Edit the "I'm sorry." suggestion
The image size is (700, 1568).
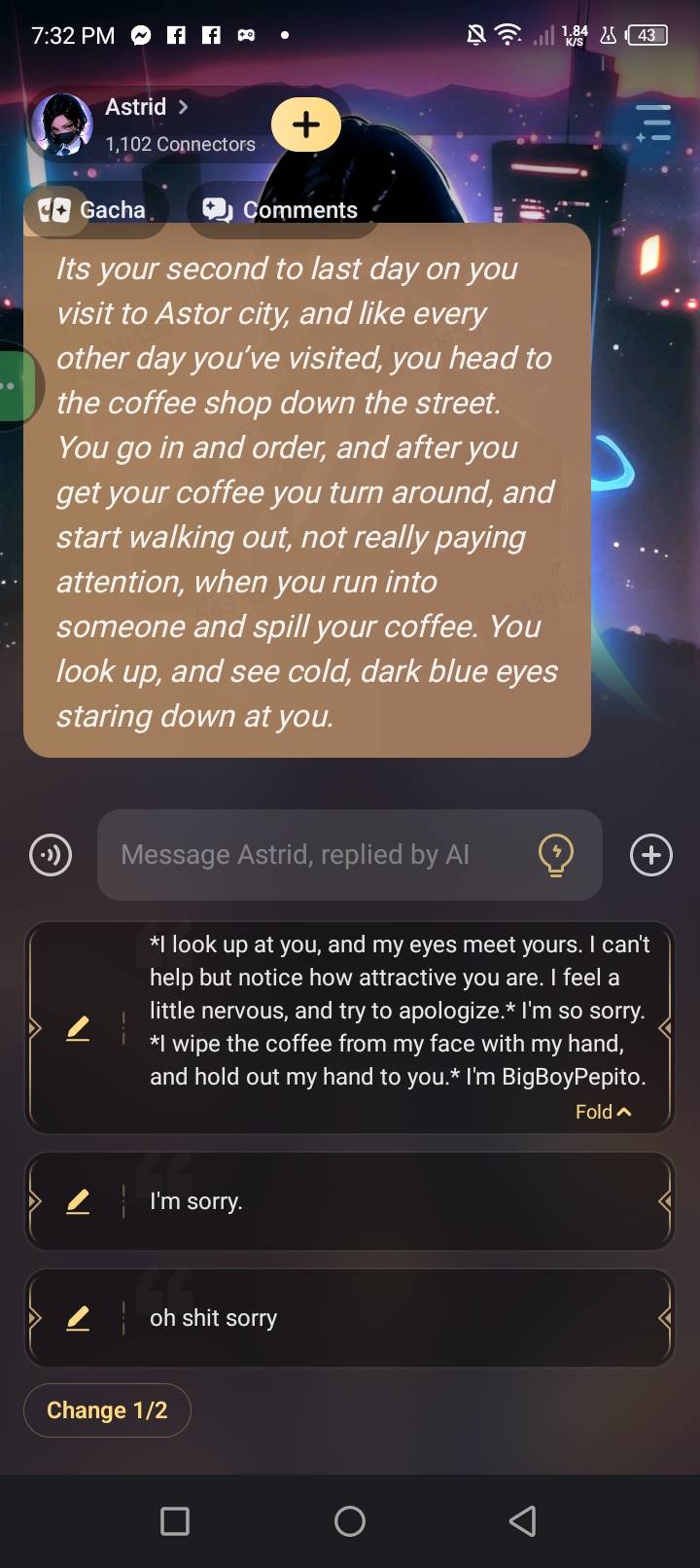pos(78,1201)
